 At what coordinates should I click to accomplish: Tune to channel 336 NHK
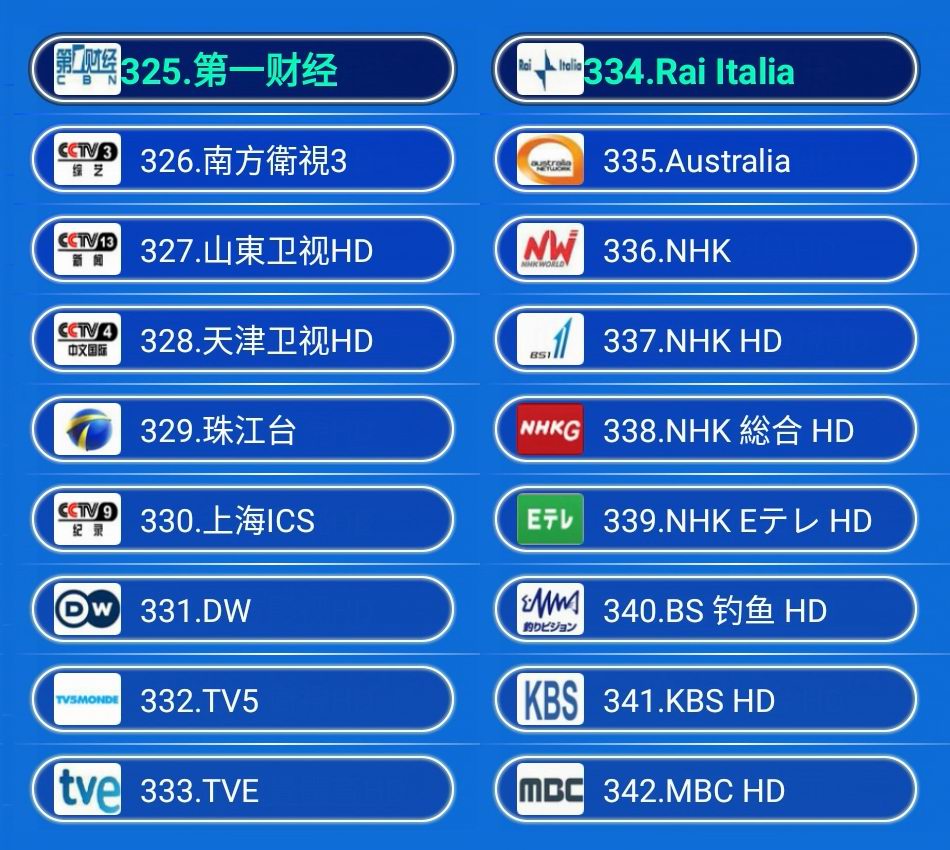(705, 250)
